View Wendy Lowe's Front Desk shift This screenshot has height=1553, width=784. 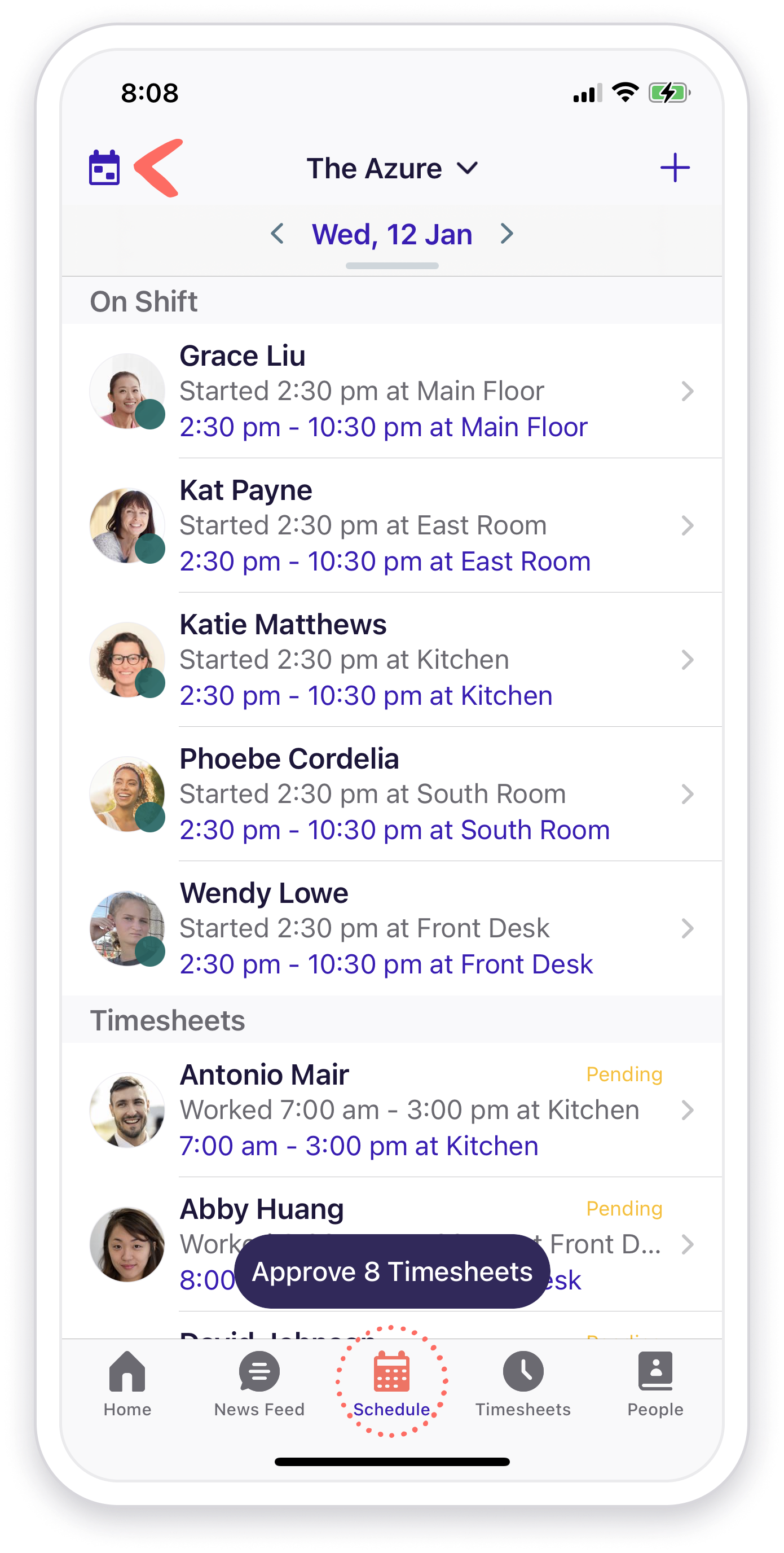coord(391,928)
